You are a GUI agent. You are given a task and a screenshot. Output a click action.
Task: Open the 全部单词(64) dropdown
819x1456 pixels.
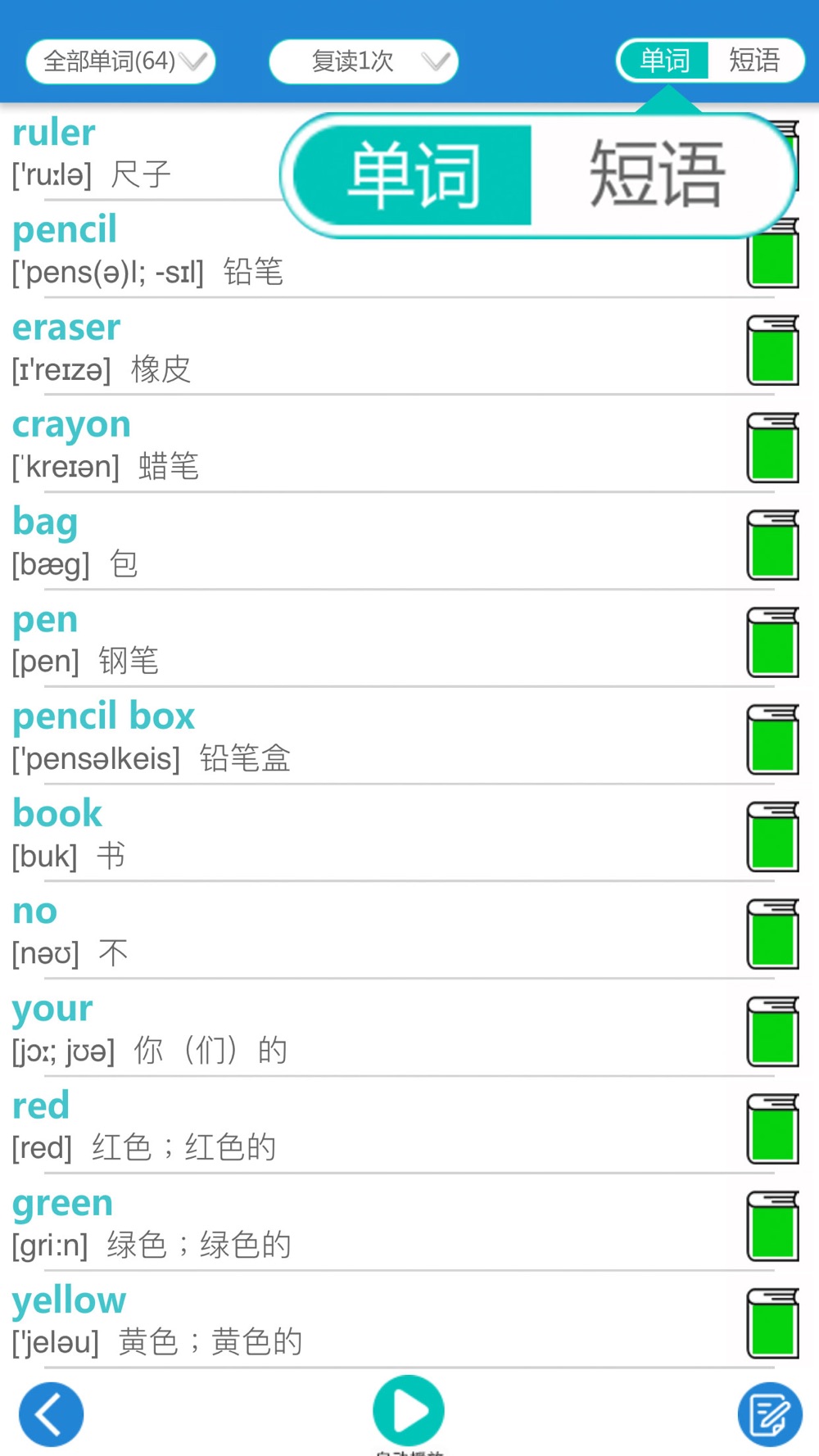point(120,61)
